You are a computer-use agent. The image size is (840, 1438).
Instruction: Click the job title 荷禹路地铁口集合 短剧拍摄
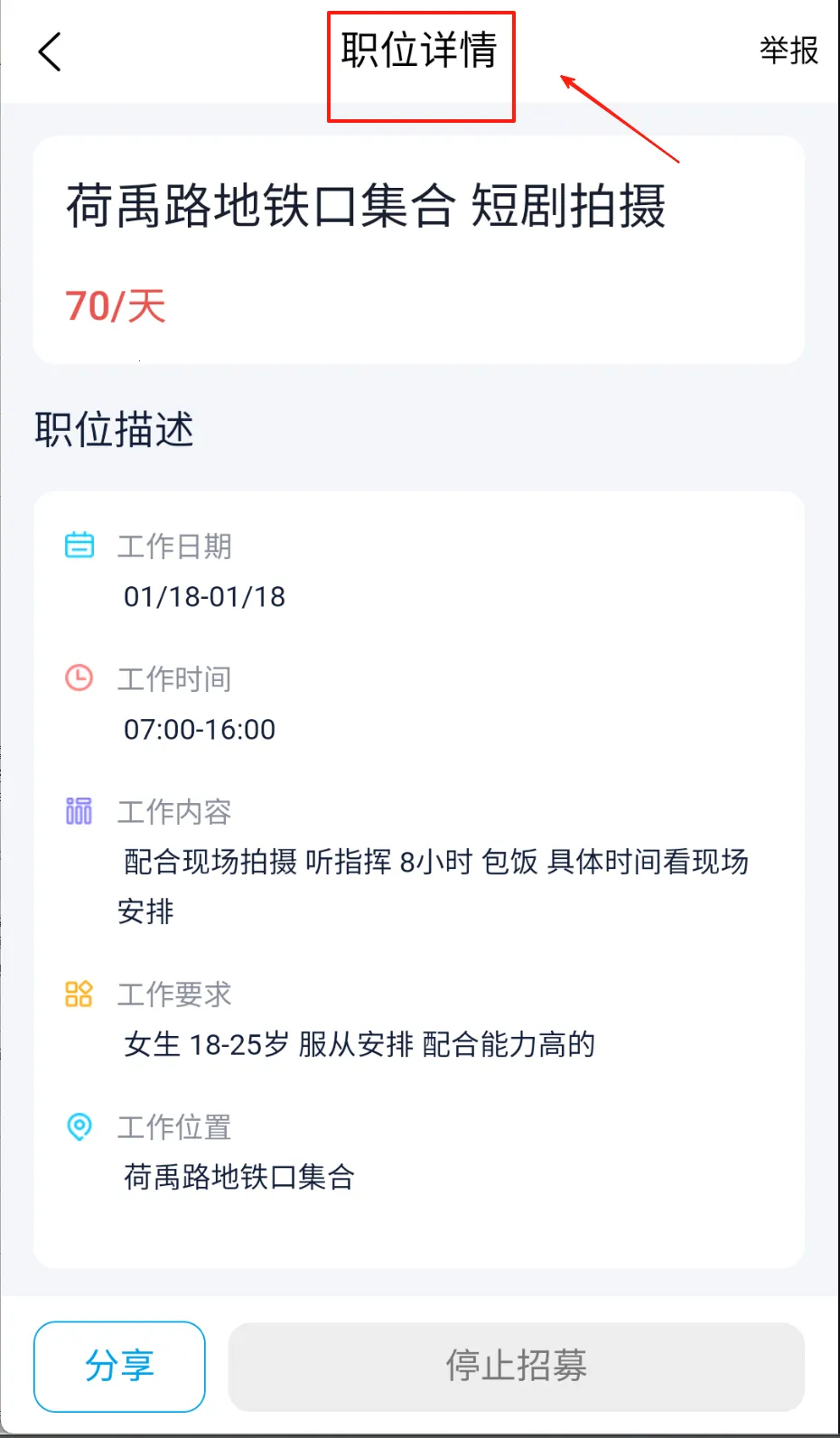(x=367, y=206)
